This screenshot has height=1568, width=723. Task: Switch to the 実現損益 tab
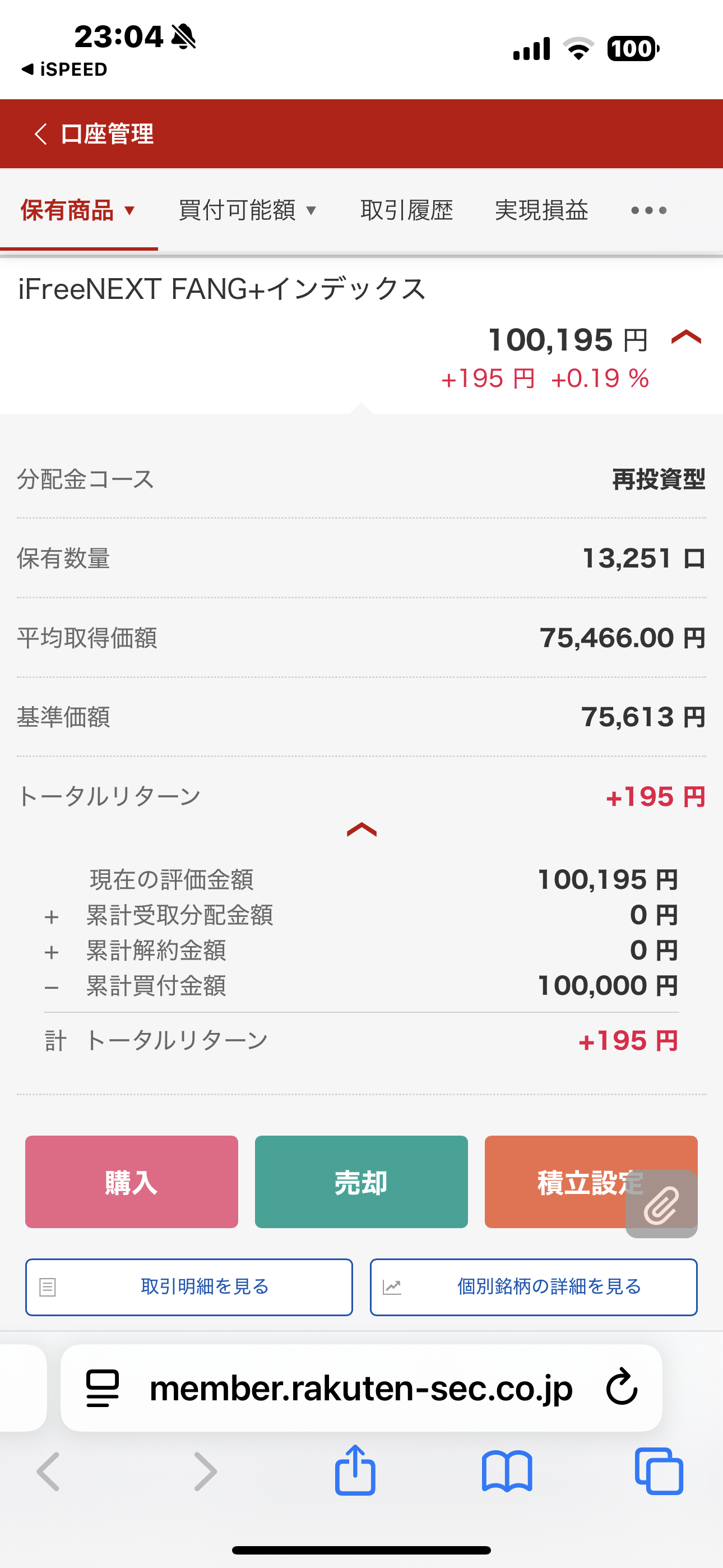[541, 211]
